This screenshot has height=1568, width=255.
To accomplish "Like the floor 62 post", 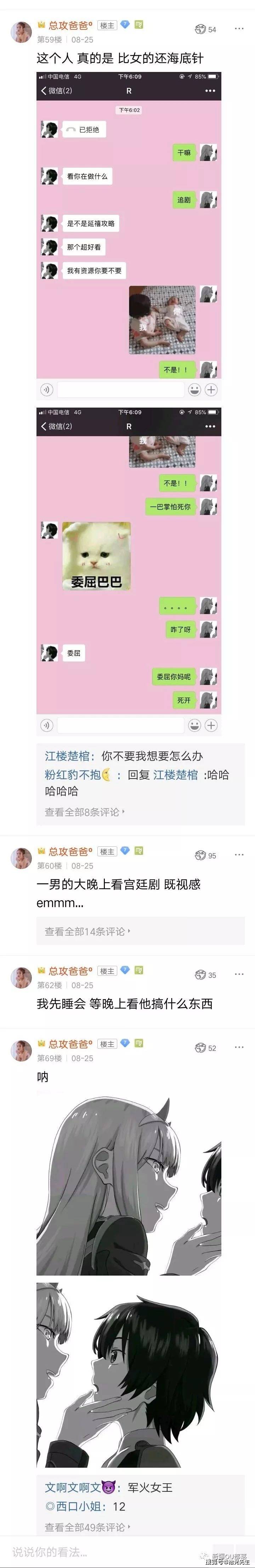I will (204, 975).
